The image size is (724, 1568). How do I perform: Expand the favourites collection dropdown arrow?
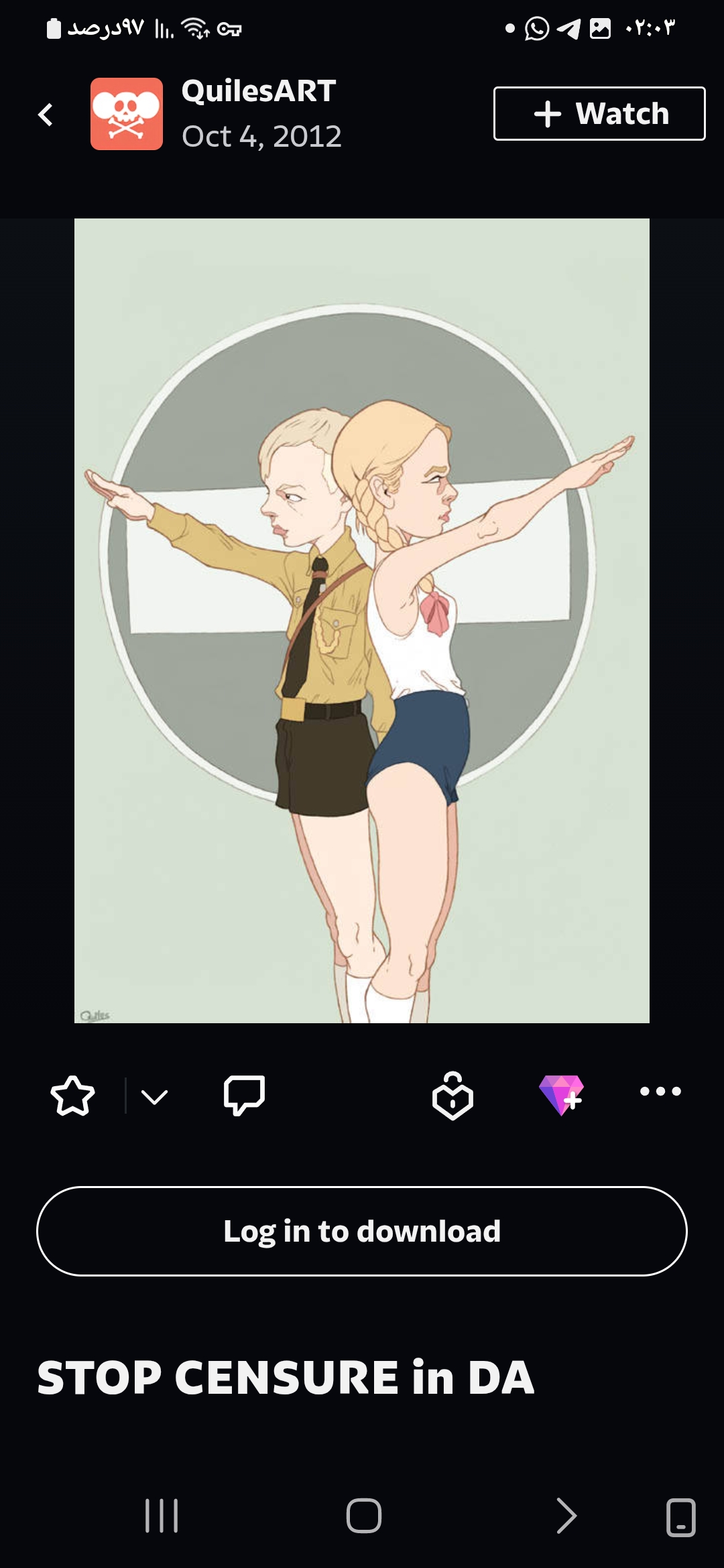point(155,1097)
